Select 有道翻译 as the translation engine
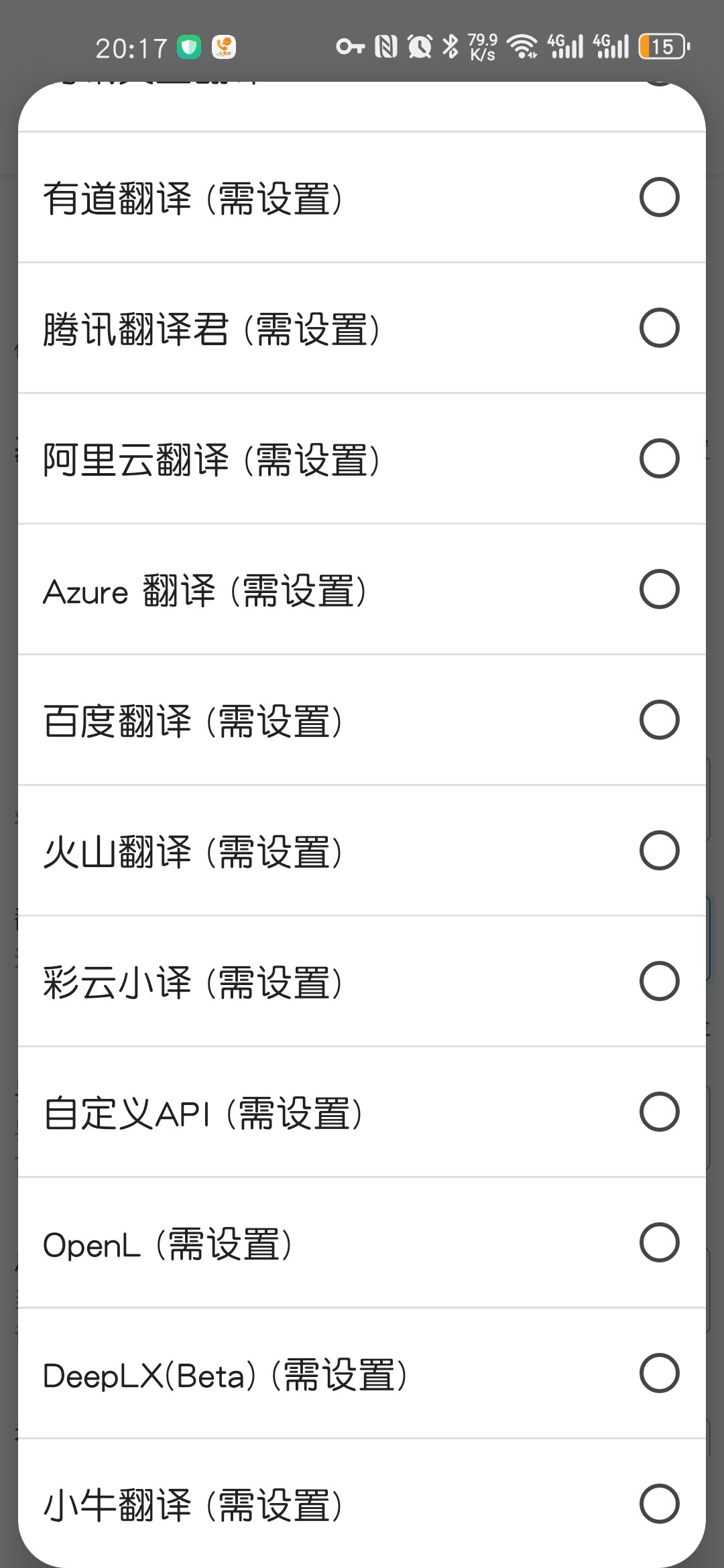 tap(362, 198)
